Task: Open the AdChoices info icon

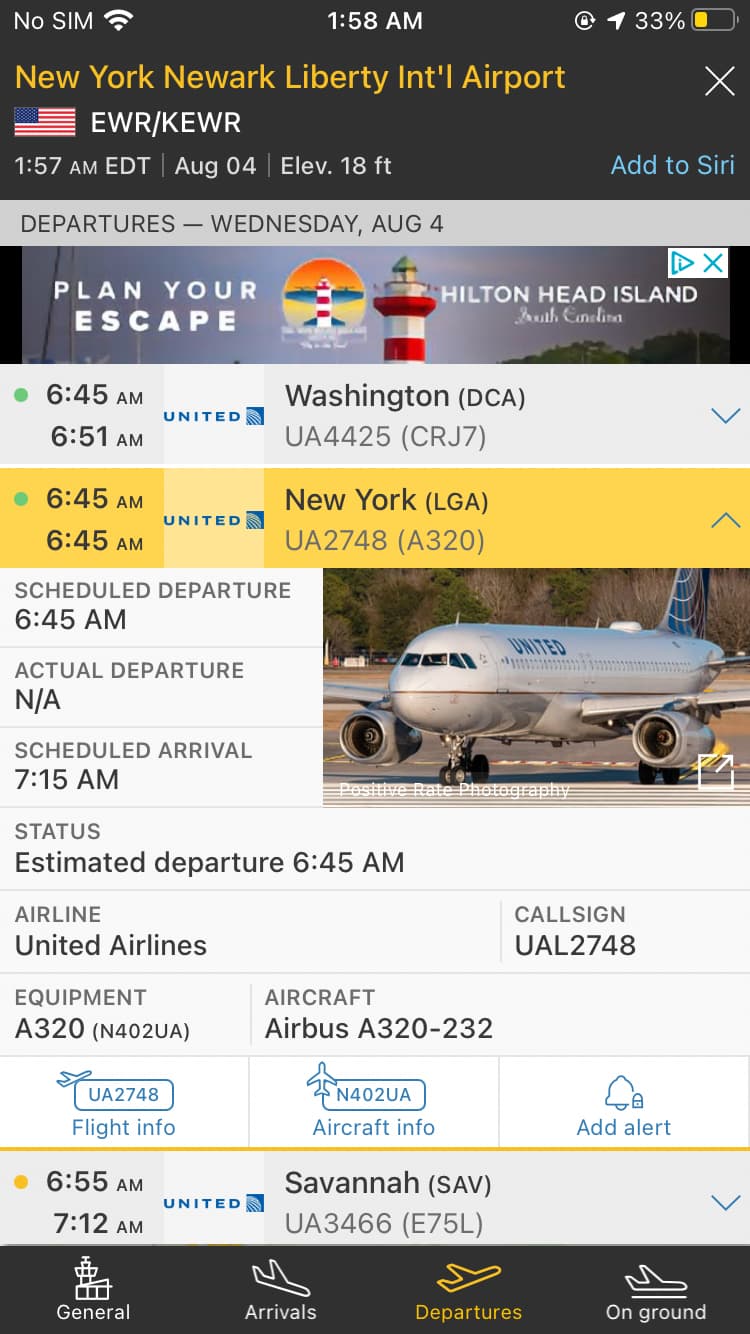Action: (683, 263)
